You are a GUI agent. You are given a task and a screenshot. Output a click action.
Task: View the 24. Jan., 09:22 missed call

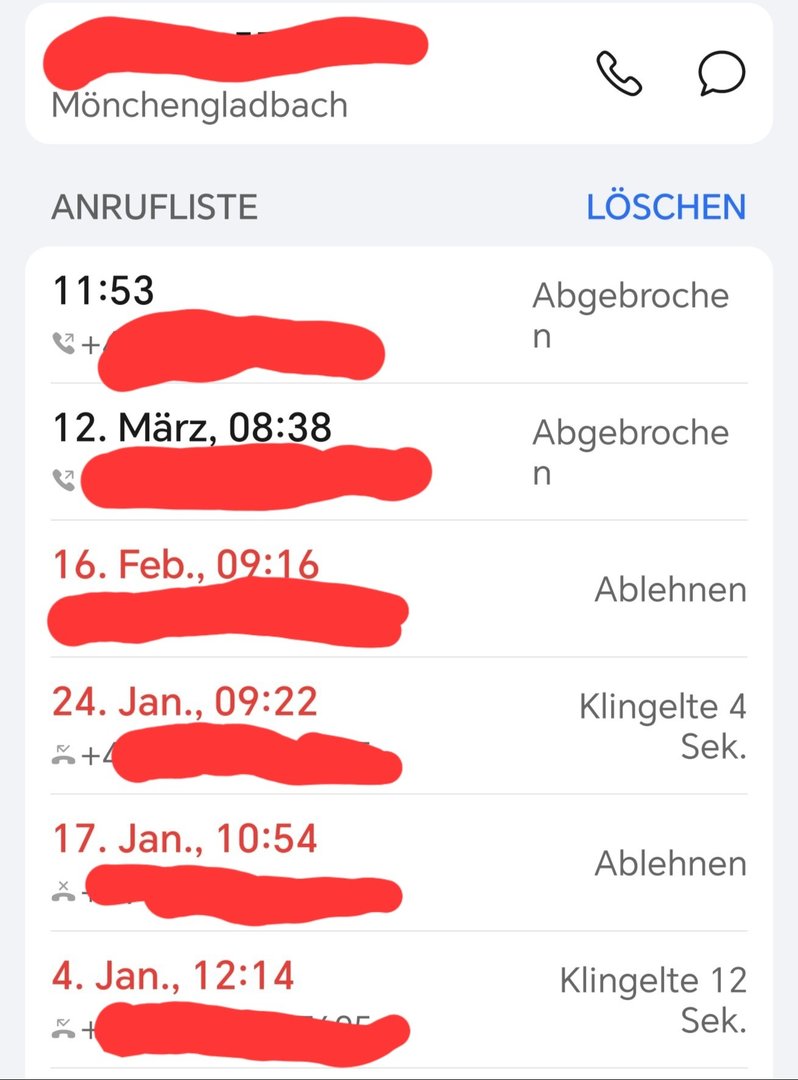click(400, 726)
